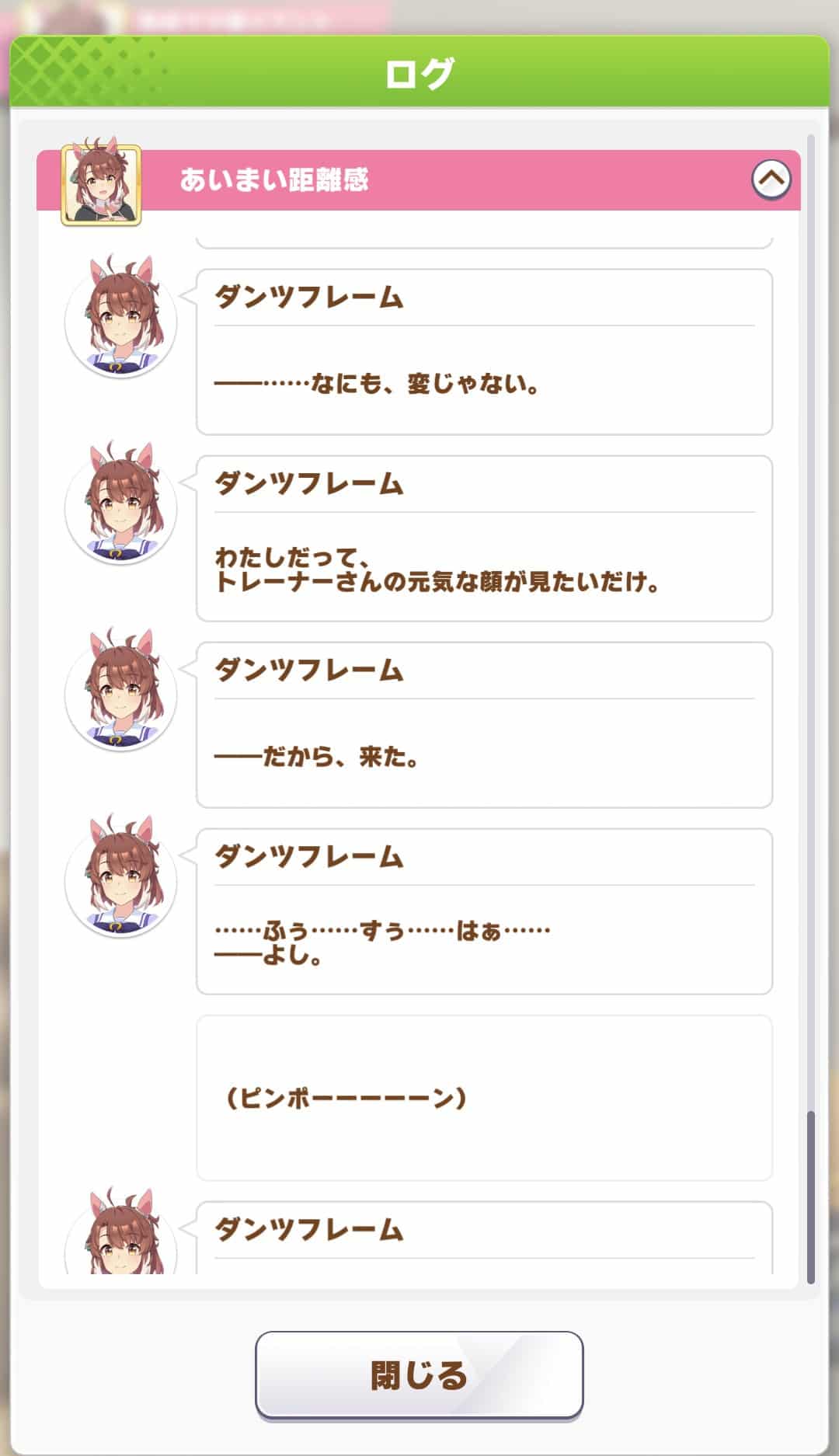Tap the entry ending with 「よし。」

[x=483, y=911]
